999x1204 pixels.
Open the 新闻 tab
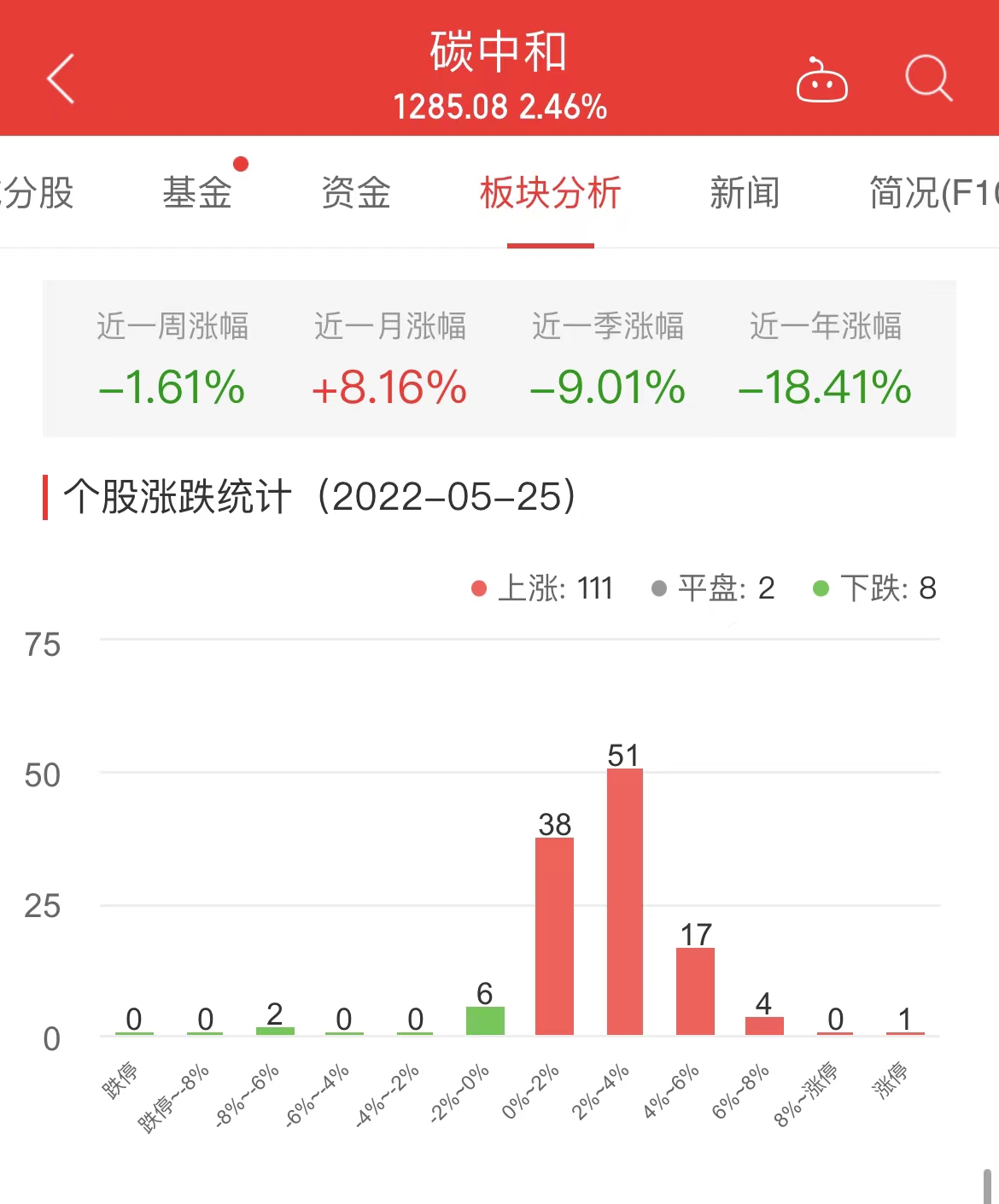[x=745, y=193]
